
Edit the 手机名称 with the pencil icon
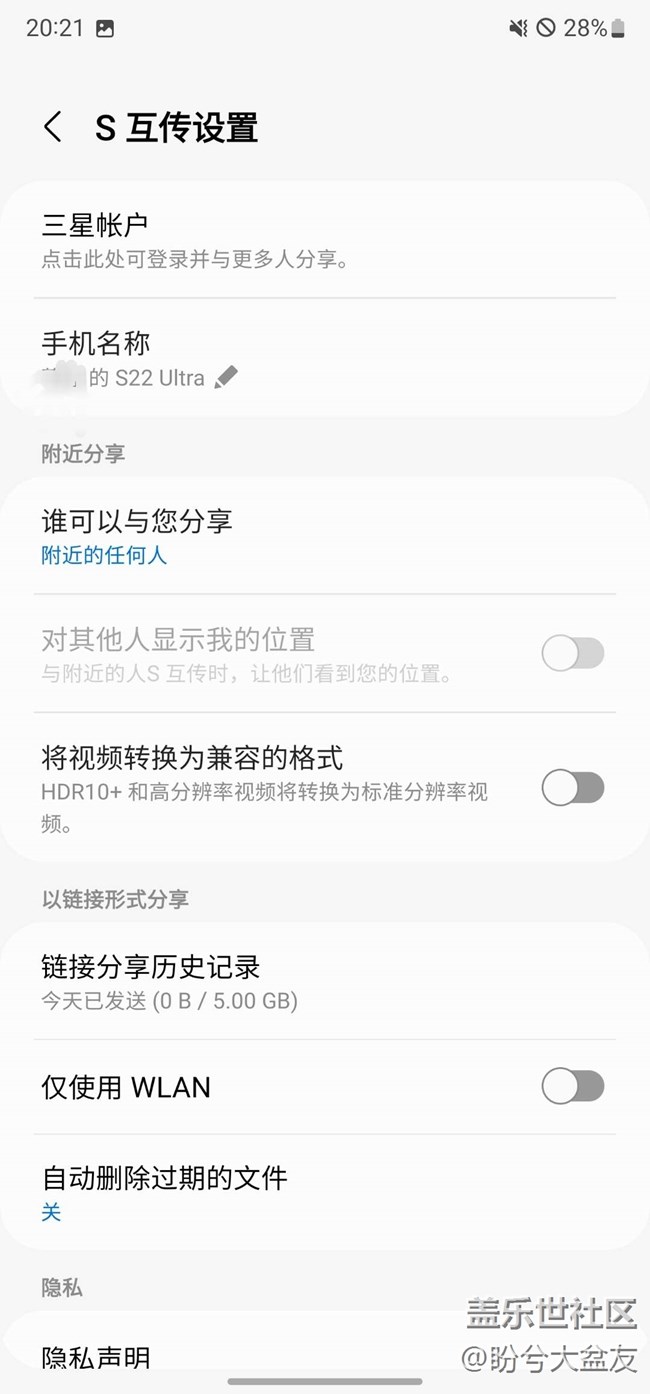(227, 377)
